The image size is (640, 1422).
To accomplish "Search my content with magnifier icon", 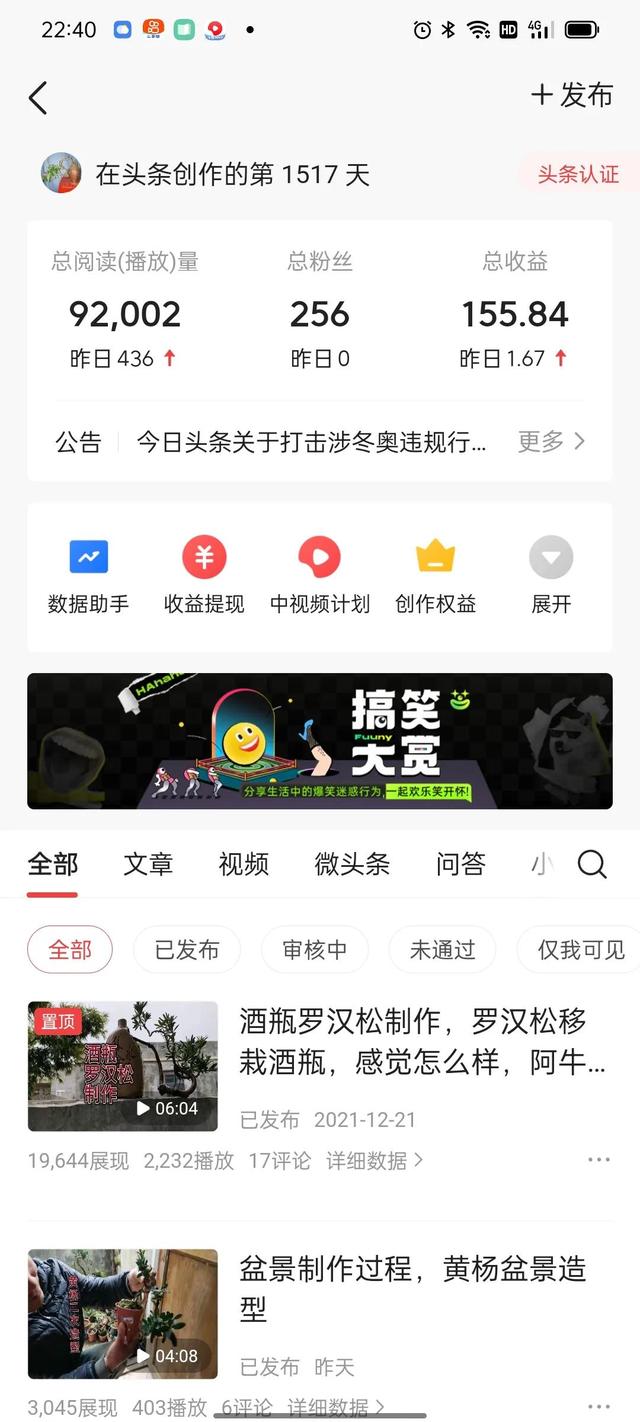I will [x=592, y=865].
